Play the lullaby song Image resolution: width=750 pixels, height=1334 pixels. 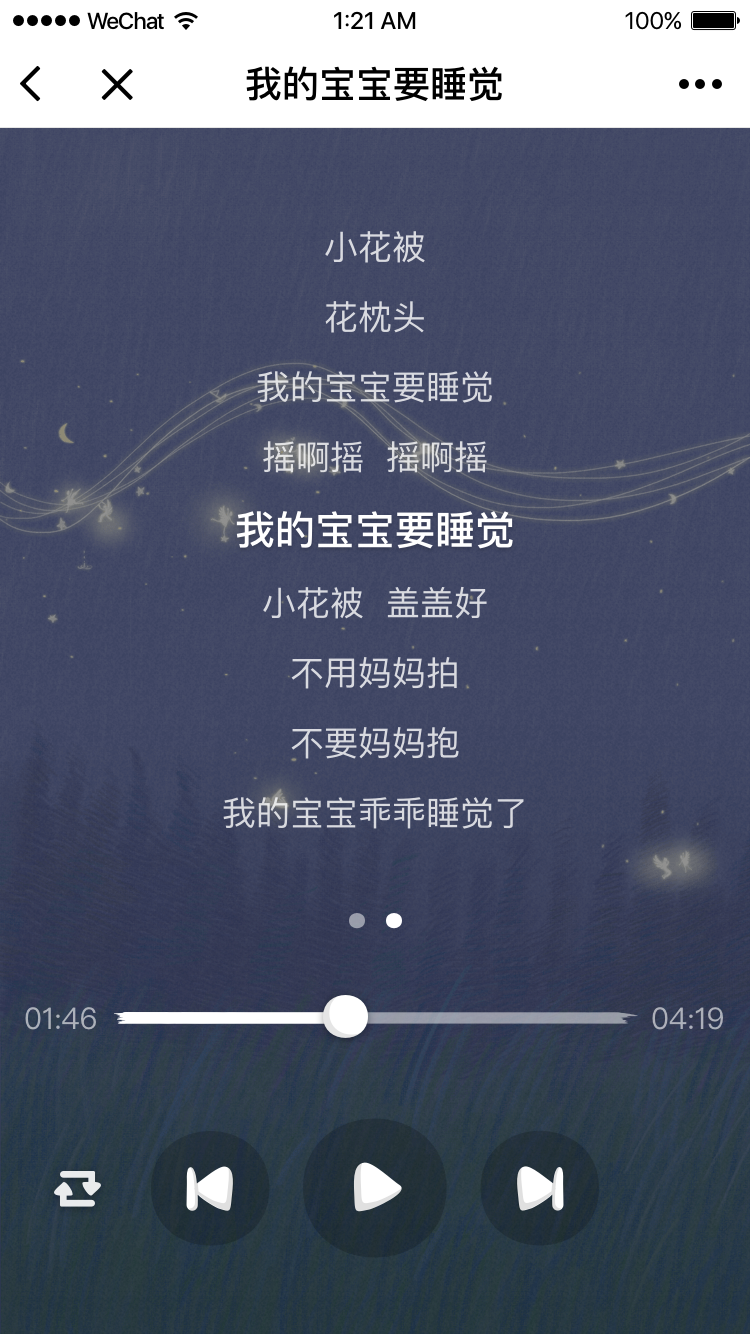375,1188
